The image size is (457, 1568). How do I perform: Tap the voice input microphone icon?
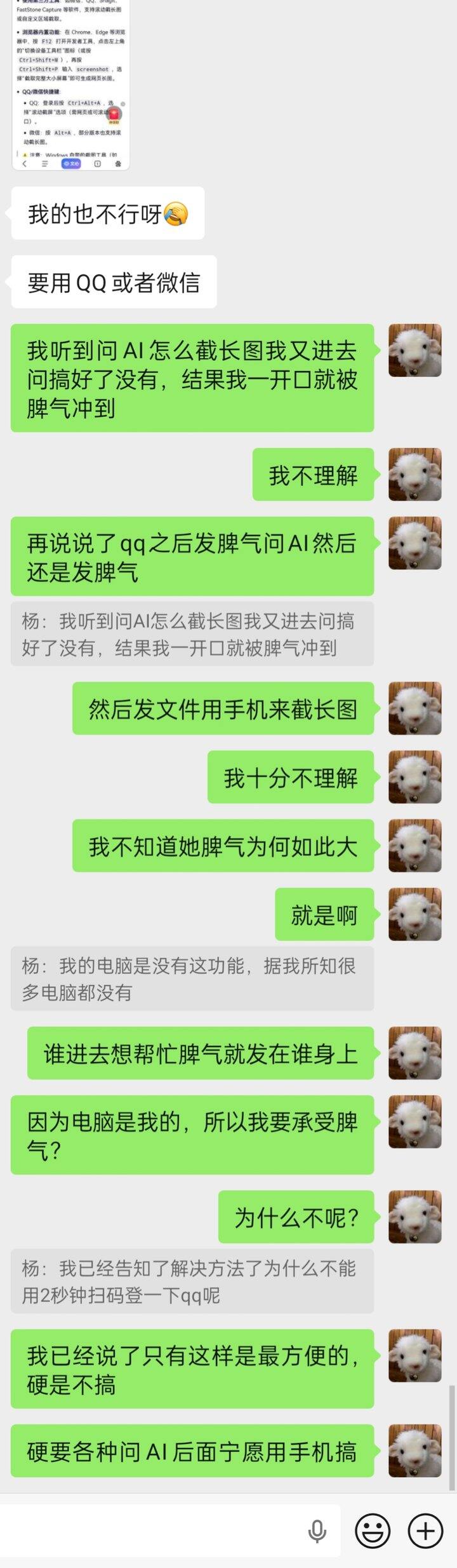coord(317,1531)
